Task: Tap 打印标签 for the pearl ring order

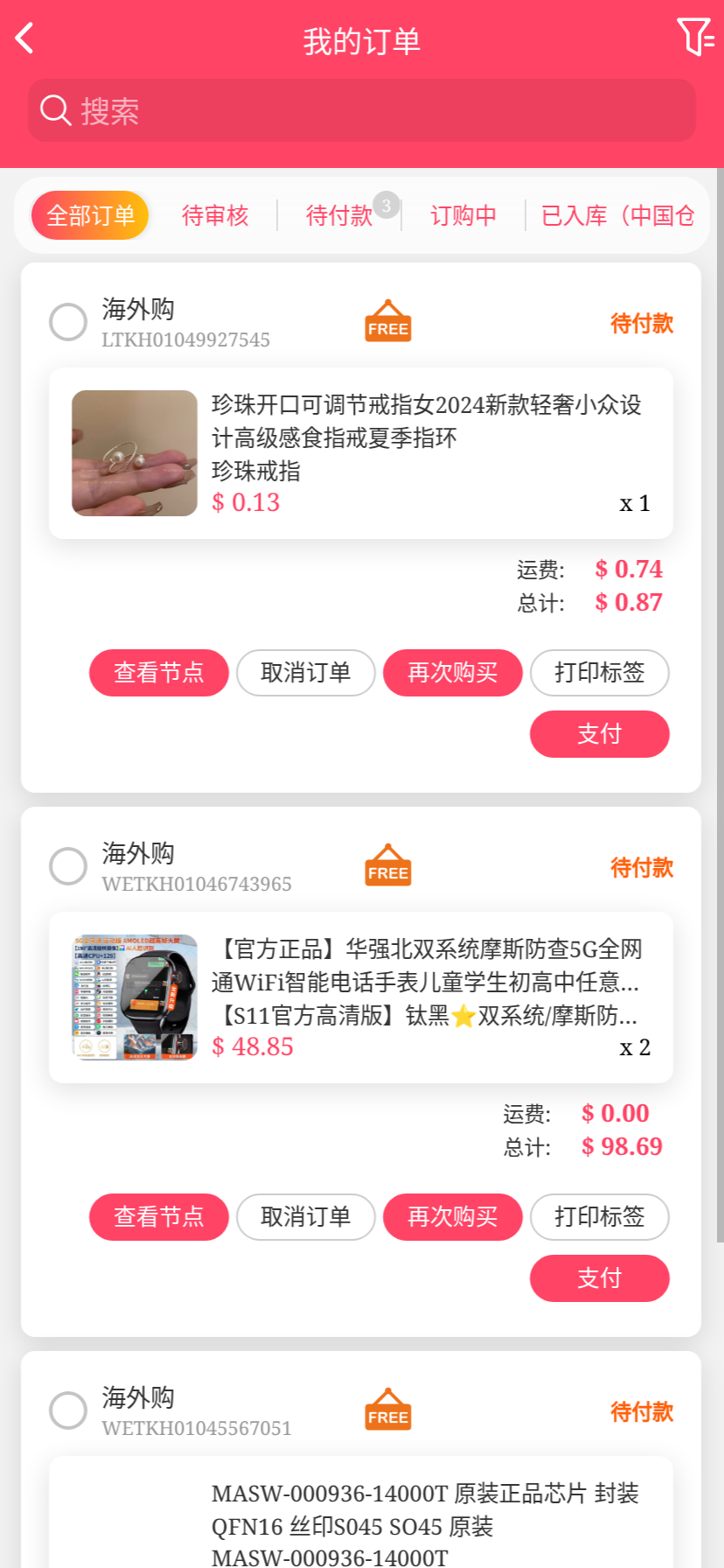Action: coord(600,673)
